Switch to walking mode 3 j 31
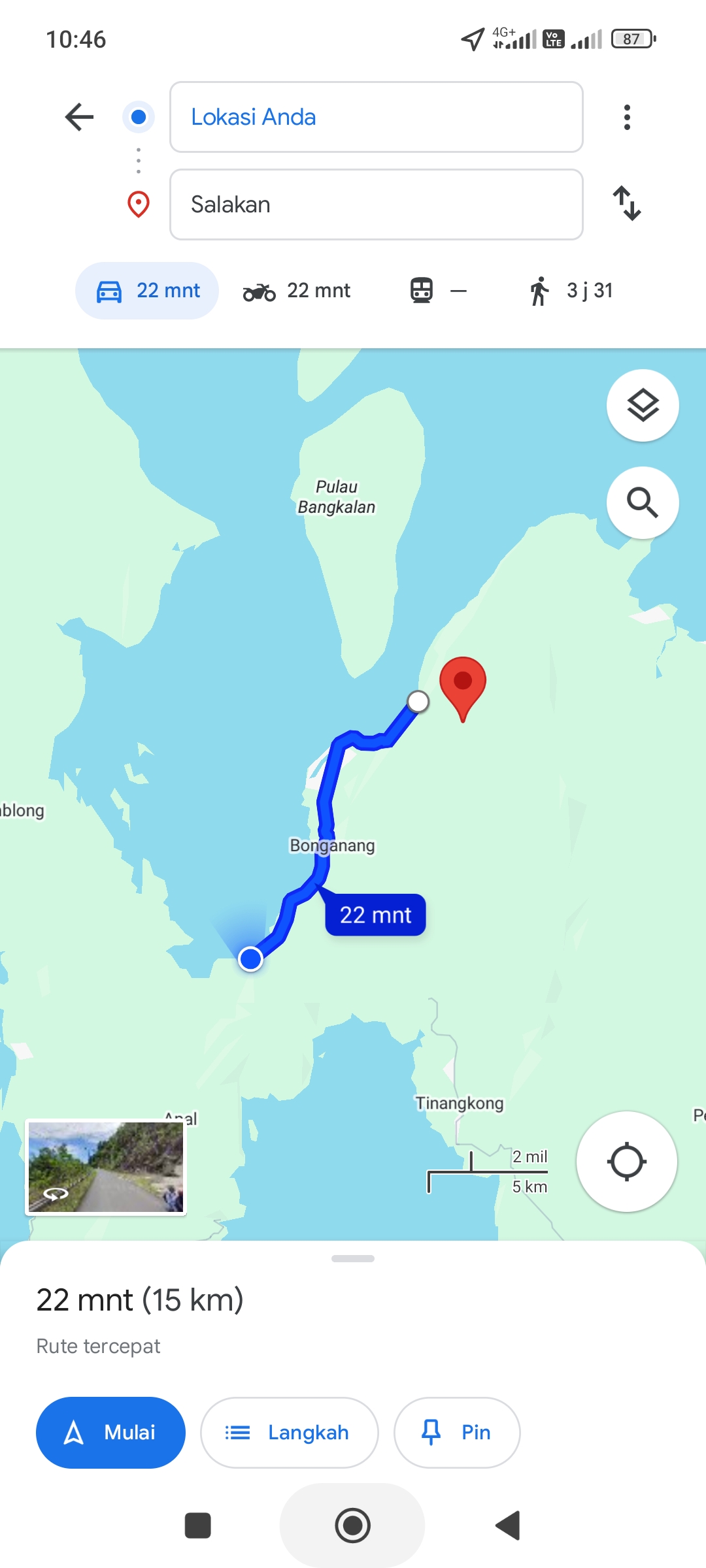This screenshot has height=1568, width=706. coord(571,291)
